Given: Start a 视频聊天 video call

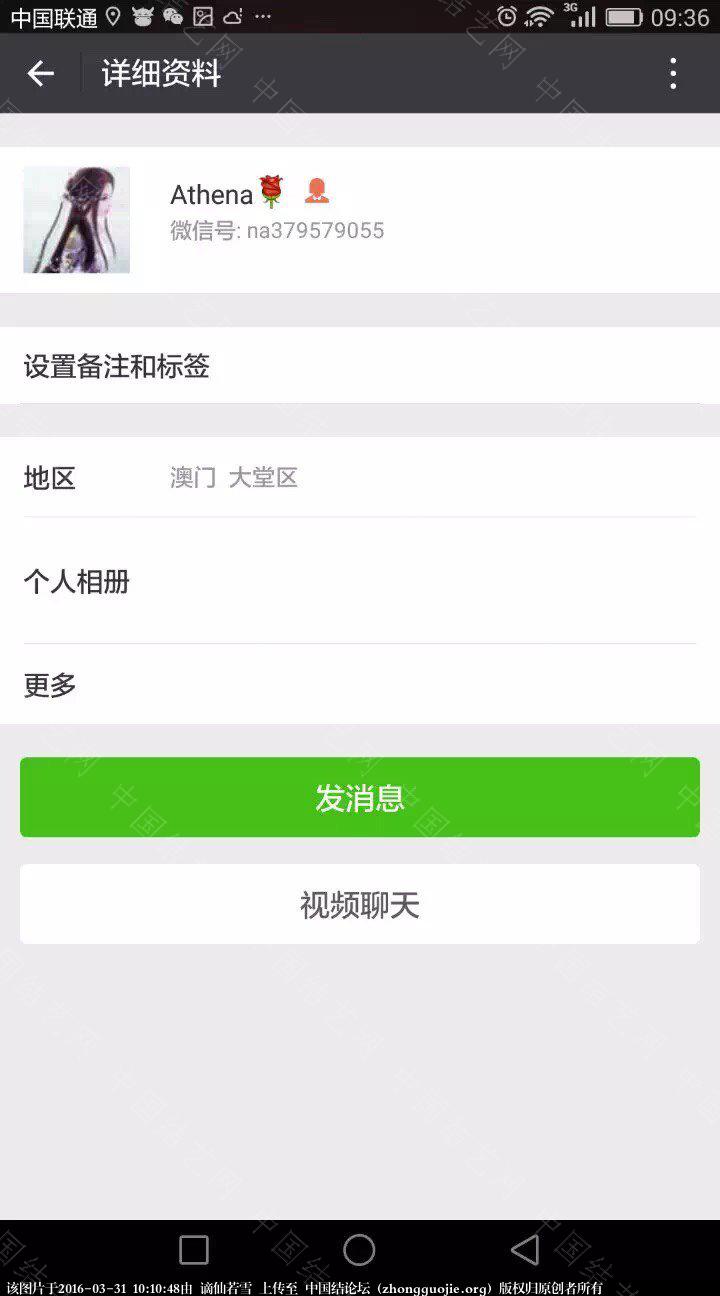Looking at the screenshot, I should pos(360,904).
